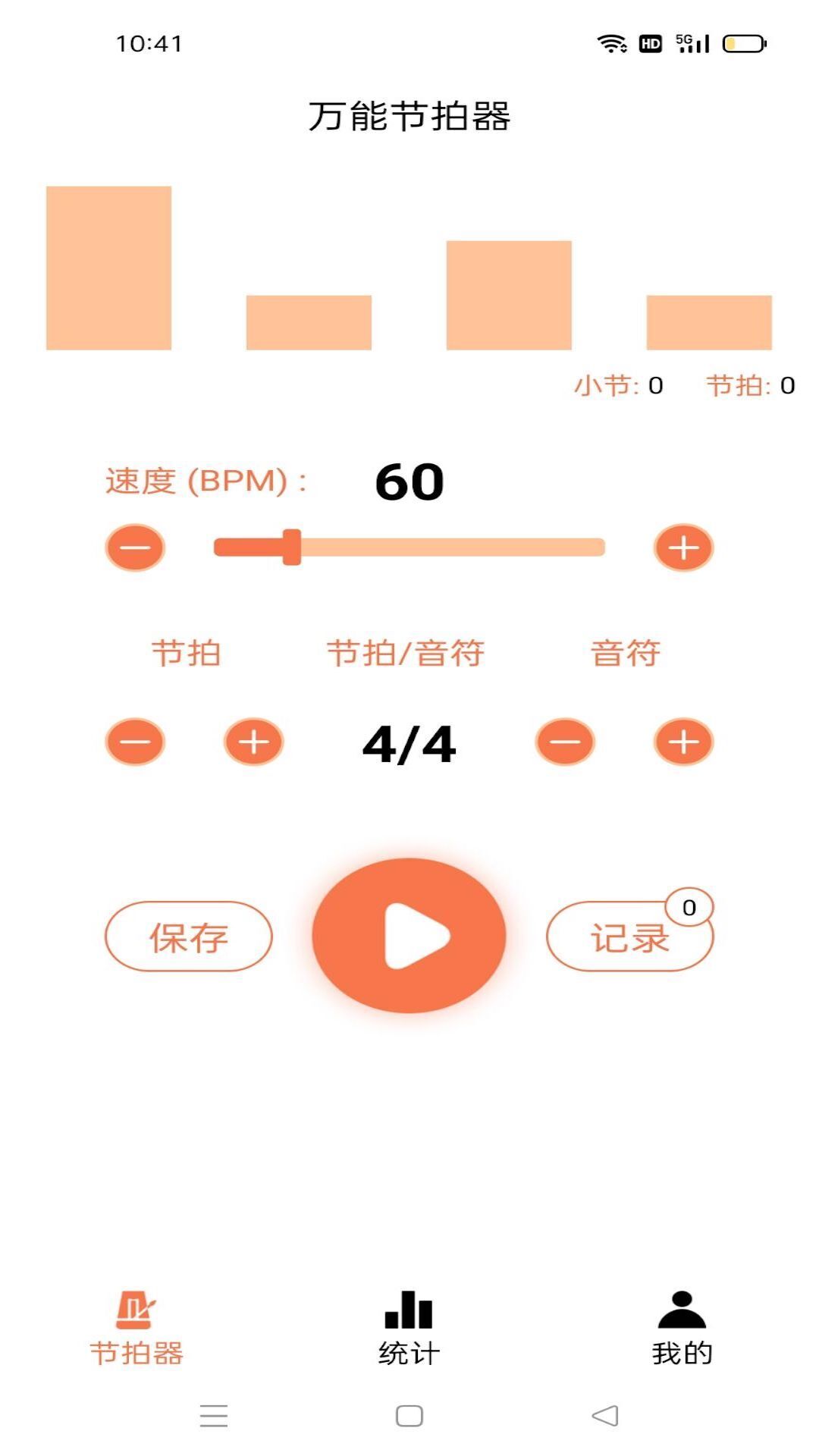This screenshot has height=1456, width=819.
Task: Tap the second short beat bar
Action: click(x=308, y=322)
